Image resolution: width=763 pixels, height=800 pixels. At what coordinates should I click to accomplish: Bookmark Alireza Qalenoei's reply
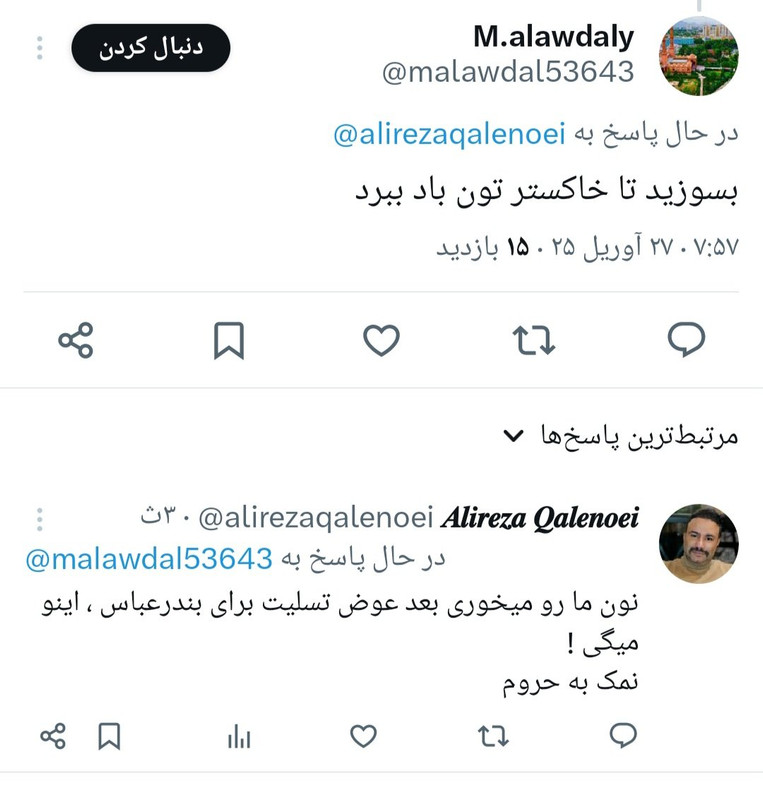pyautogui.click(x=109, y=737)
